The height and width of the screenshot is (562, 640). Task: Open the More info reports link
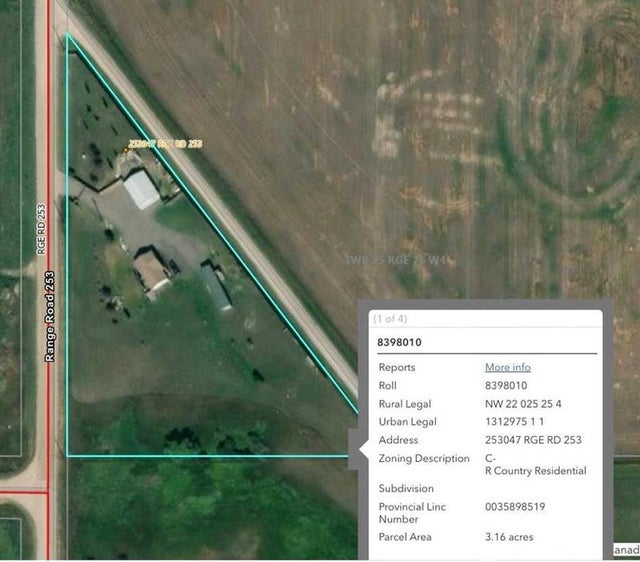(507, 367)
